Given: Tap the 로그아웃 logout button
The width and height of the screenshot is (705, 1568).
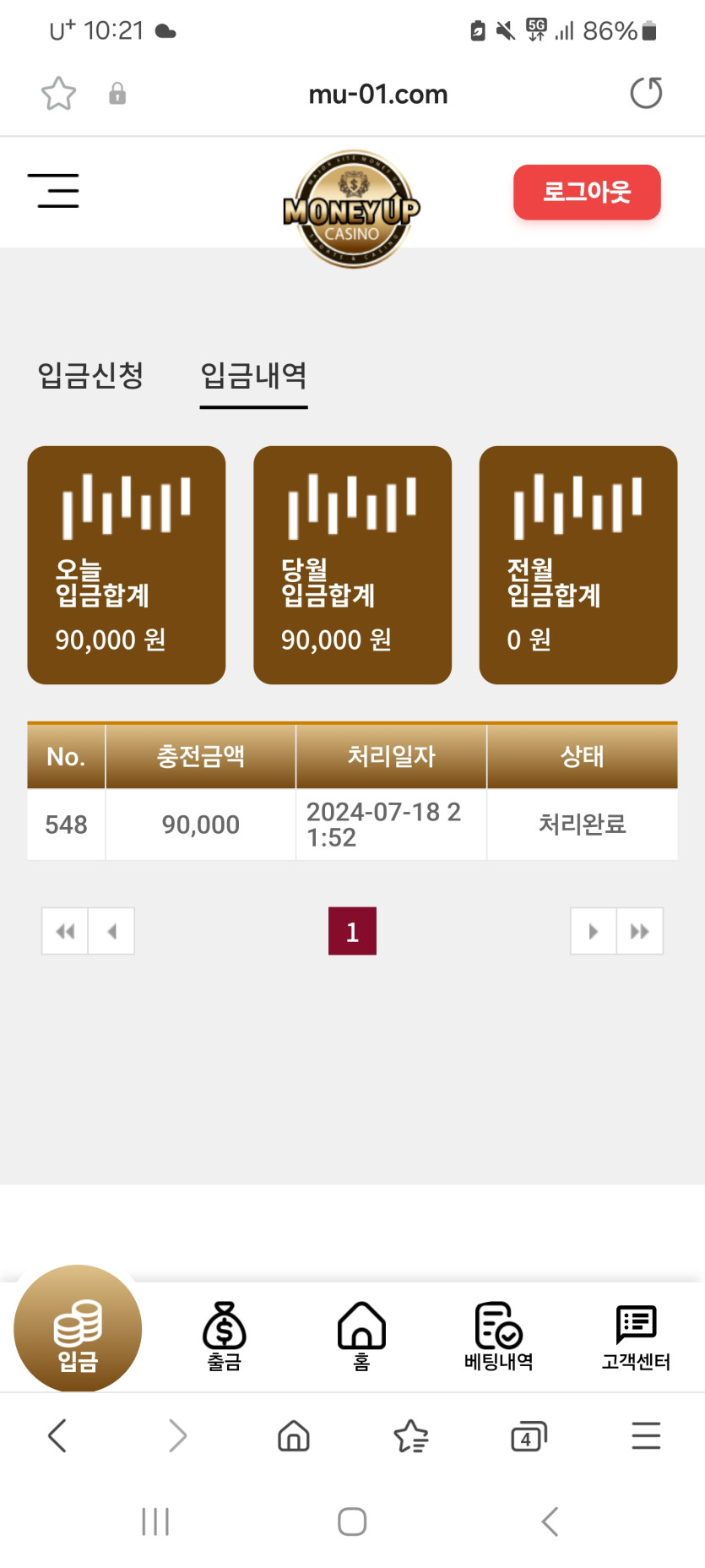Looking at the screenshot, I should click(587, 192).
